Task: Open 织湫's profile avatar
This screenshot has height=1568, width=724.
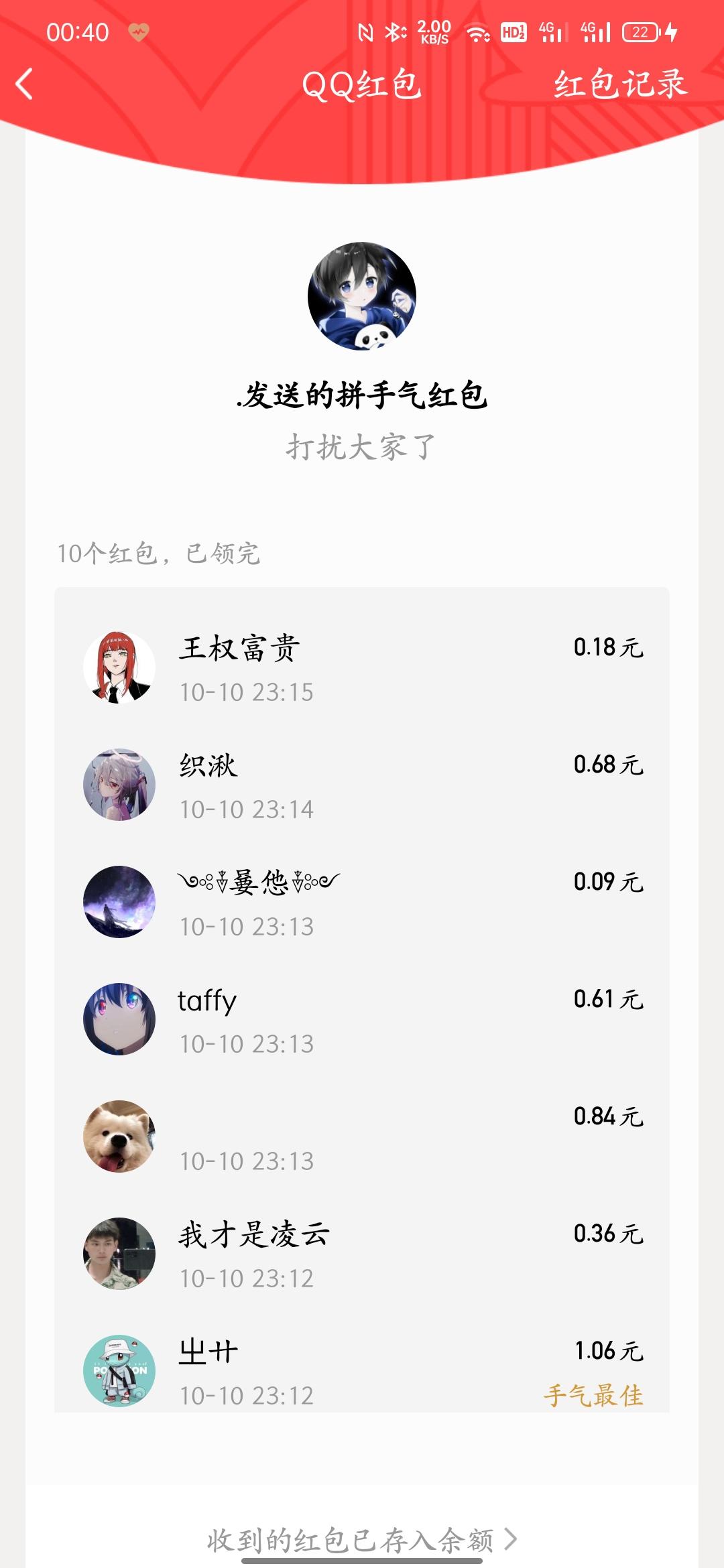Action: point(119,785)
